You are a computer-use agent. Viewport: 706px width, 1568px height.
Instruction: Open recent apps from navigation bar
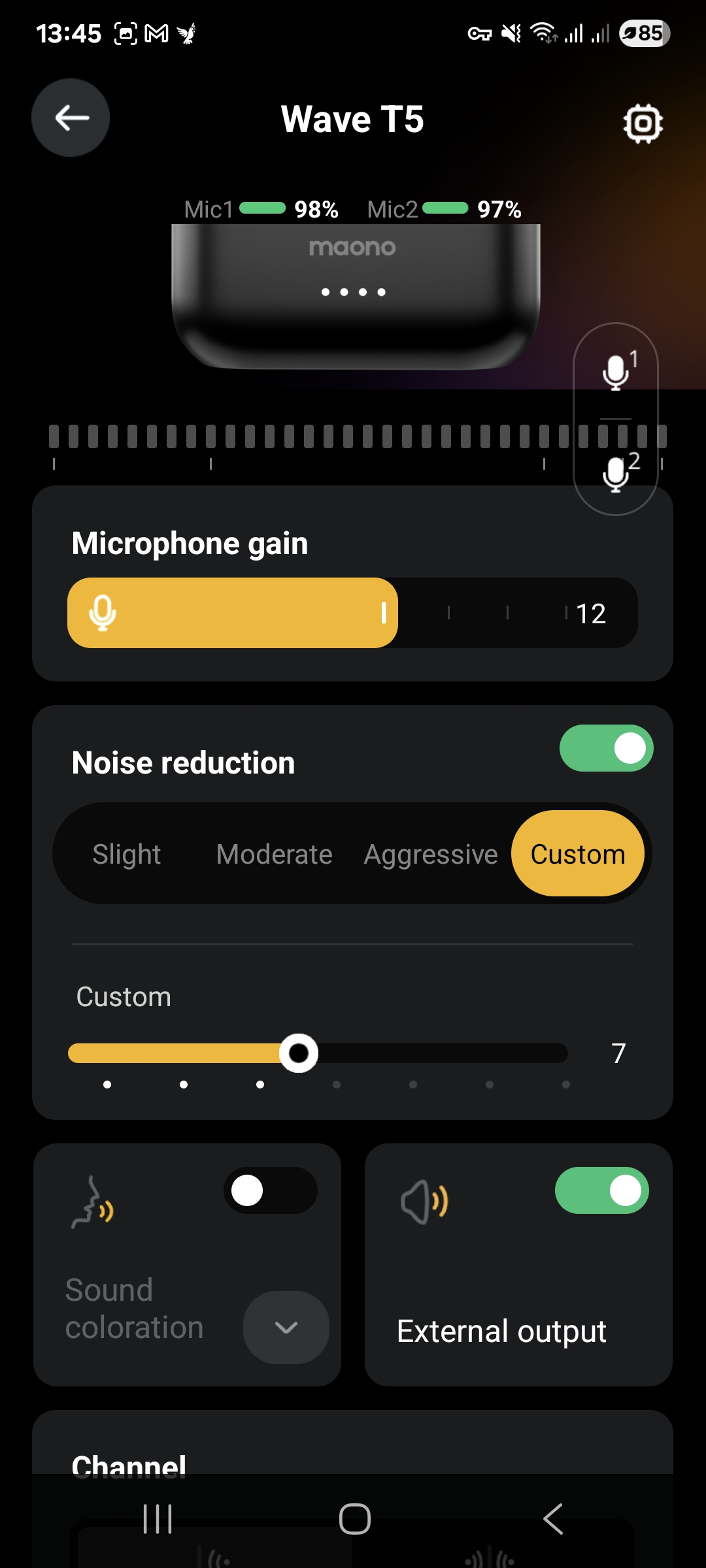pos(158,1518)
